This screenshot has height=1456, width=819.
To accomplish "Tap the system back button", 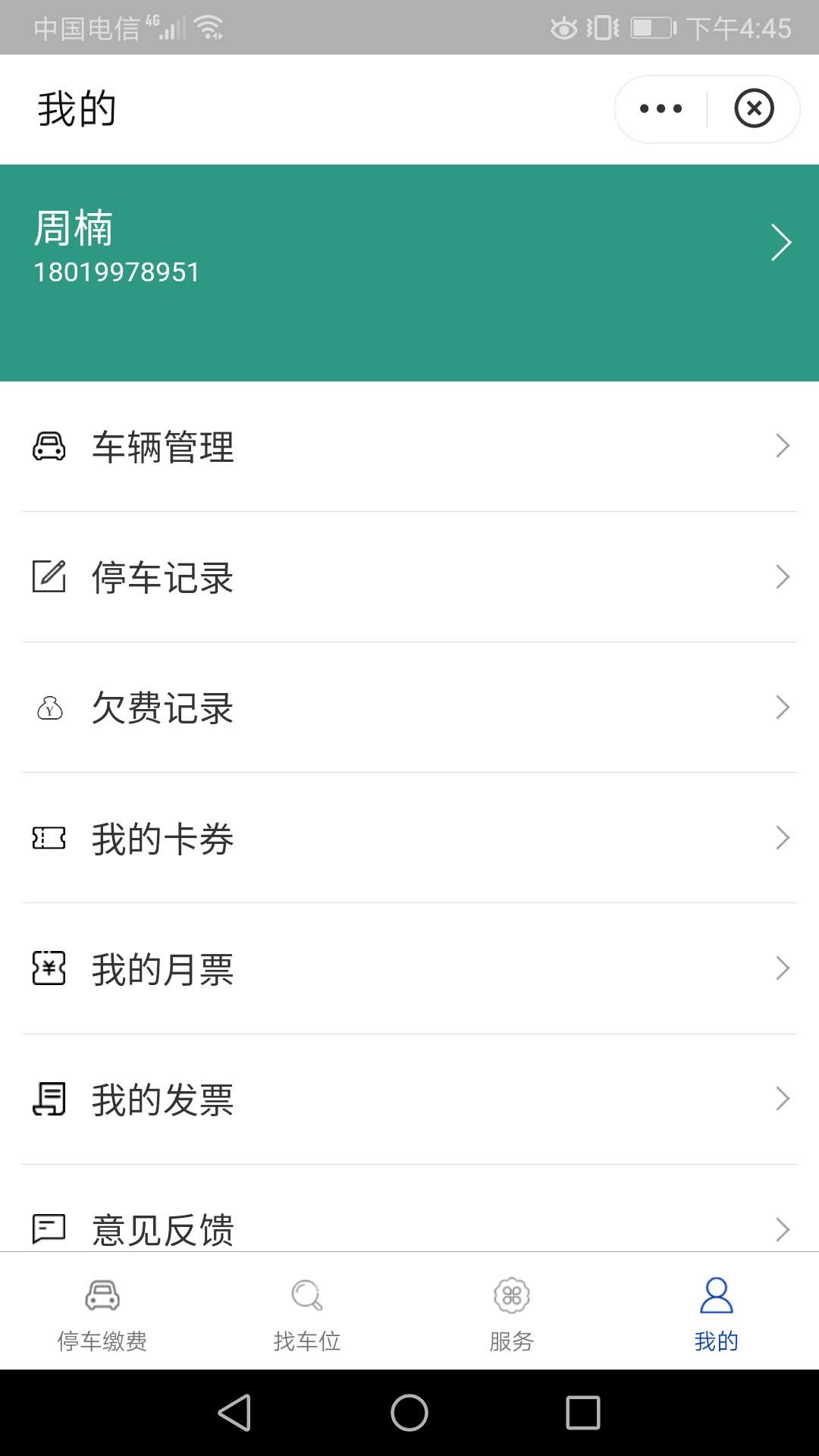I will point(235,1413).
